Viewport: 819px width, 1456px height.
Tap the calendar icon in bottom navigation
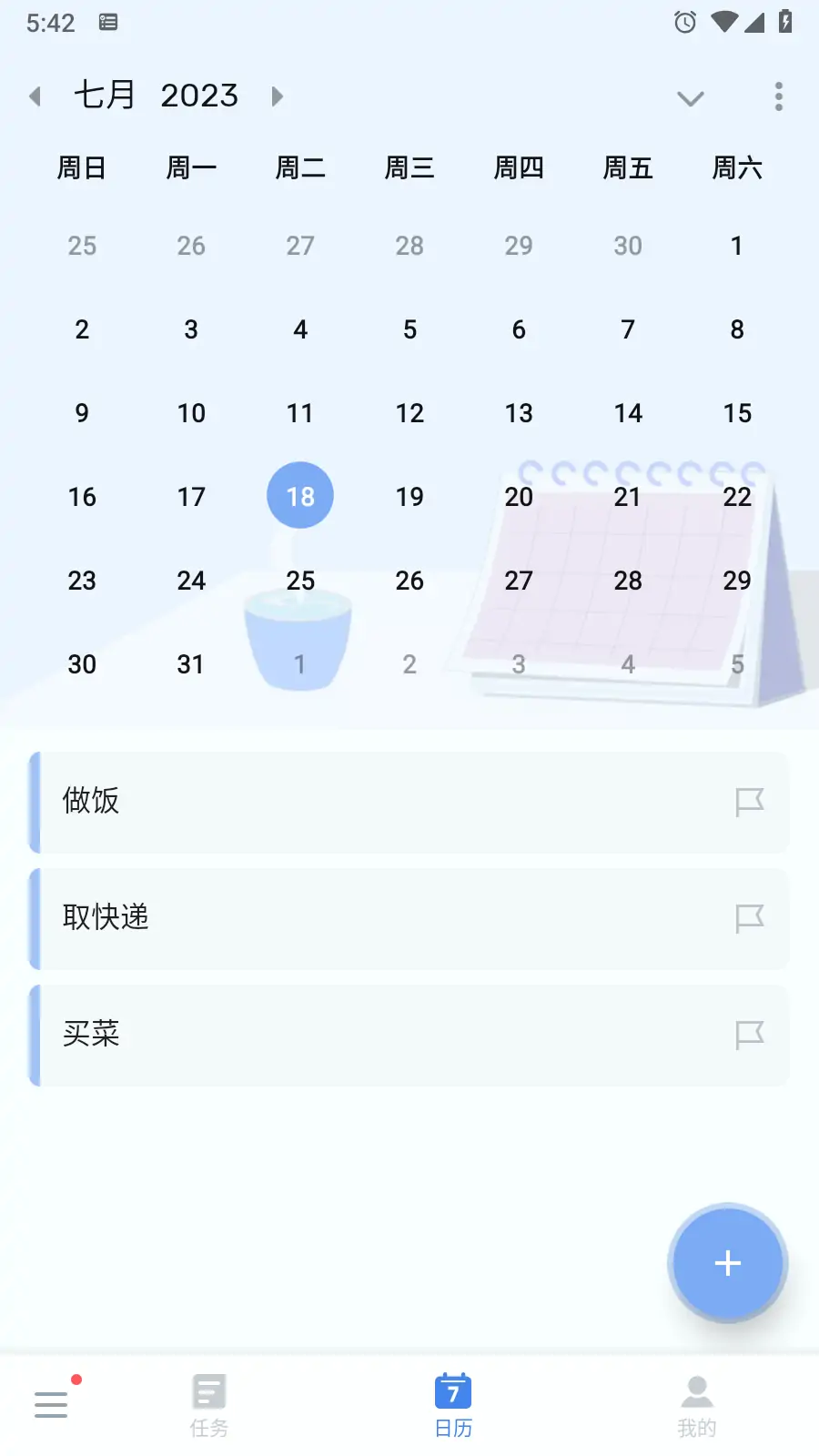(452, 1392)
